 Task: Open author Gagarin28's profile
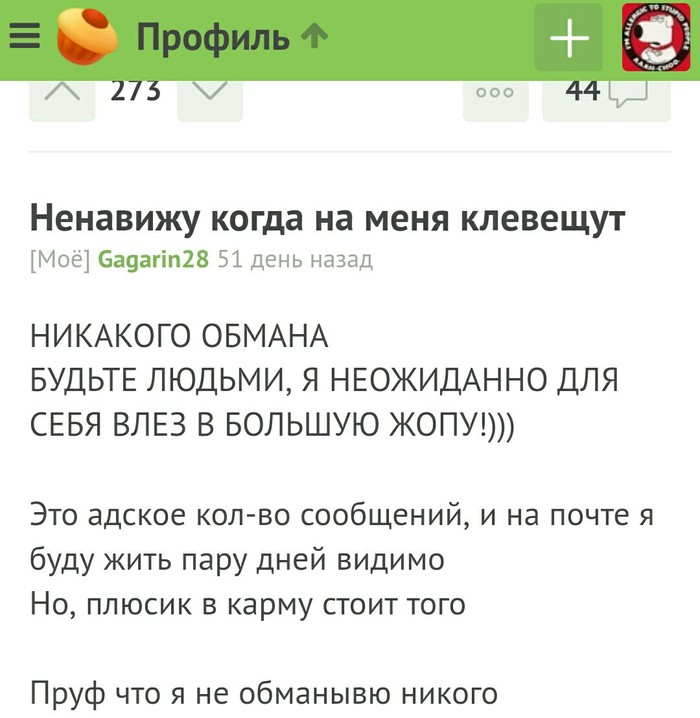(x=155, y=260)
